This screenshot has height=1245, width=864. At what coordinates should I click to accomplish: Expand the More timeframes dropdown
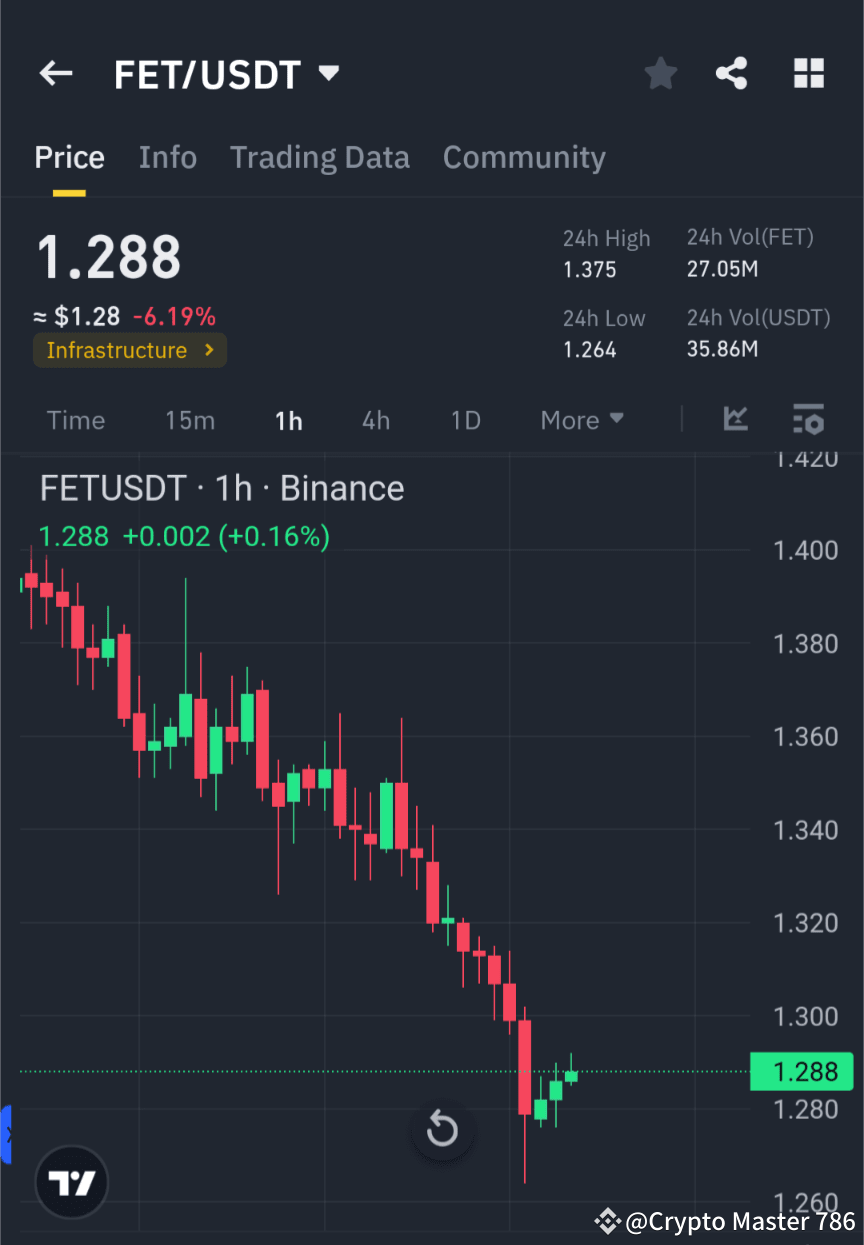[582, 420]
